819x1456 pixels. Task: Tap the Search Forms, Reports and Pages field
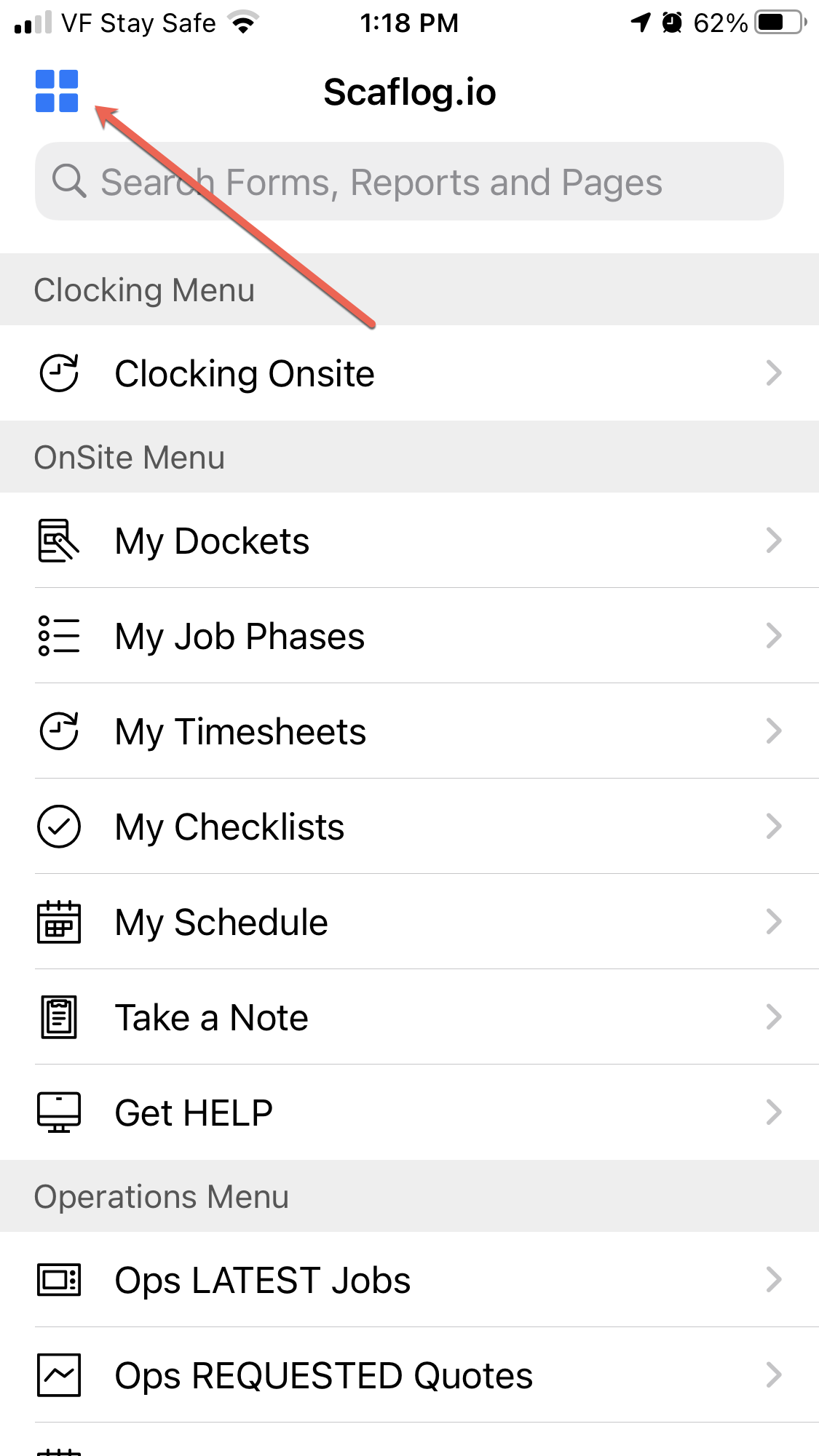coord(409,182)
